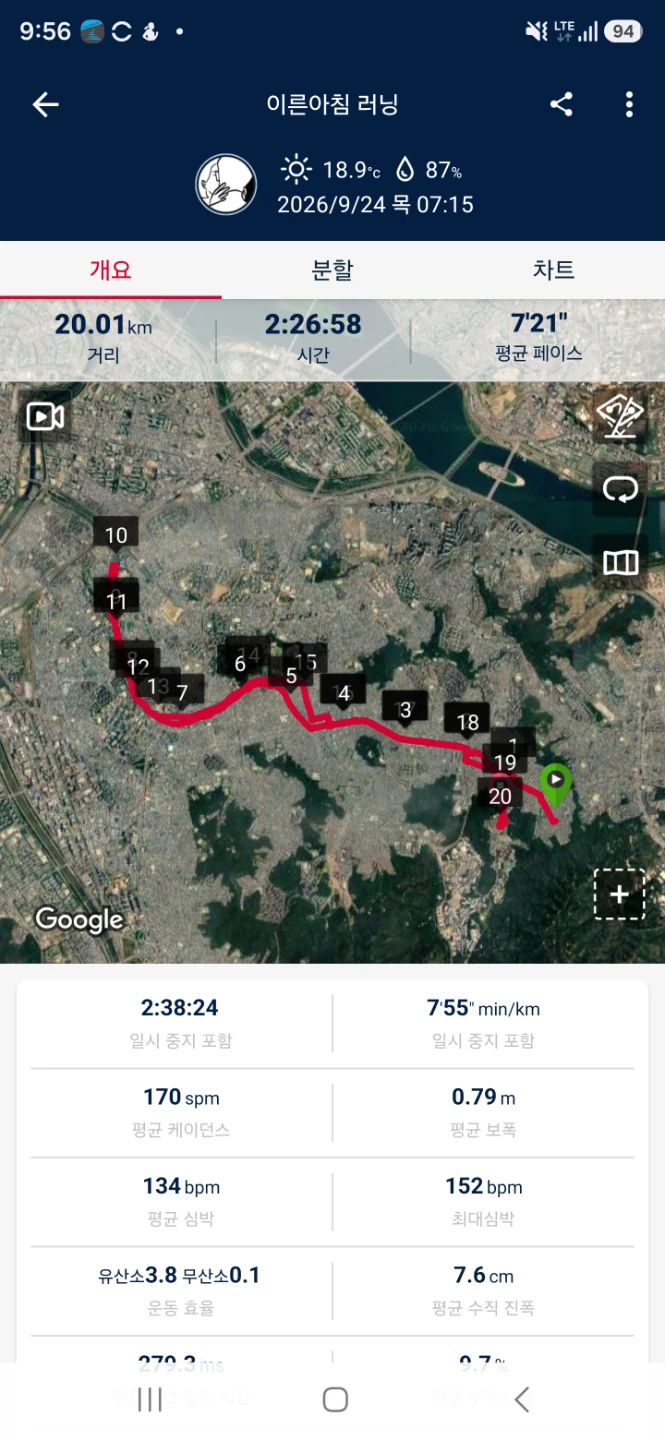Tap the route loop replay icon
Screen dimensions: 665x1440
[620, 490]
